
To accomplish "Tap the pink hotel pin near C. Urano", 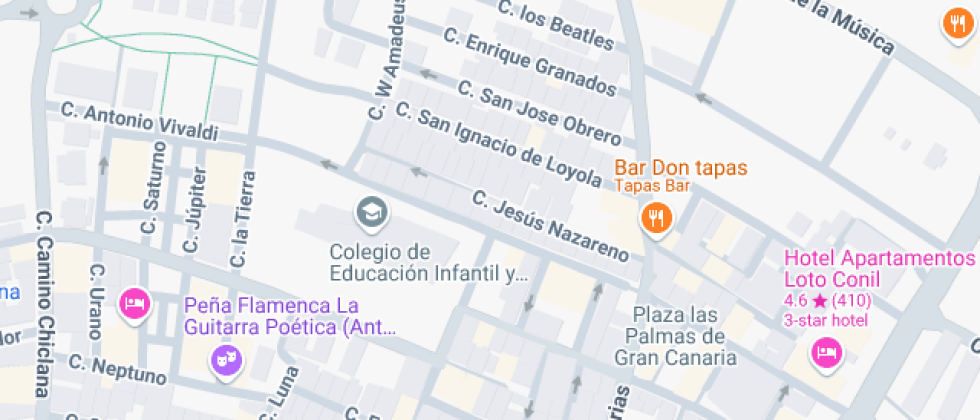I will (x=135, y=305).
